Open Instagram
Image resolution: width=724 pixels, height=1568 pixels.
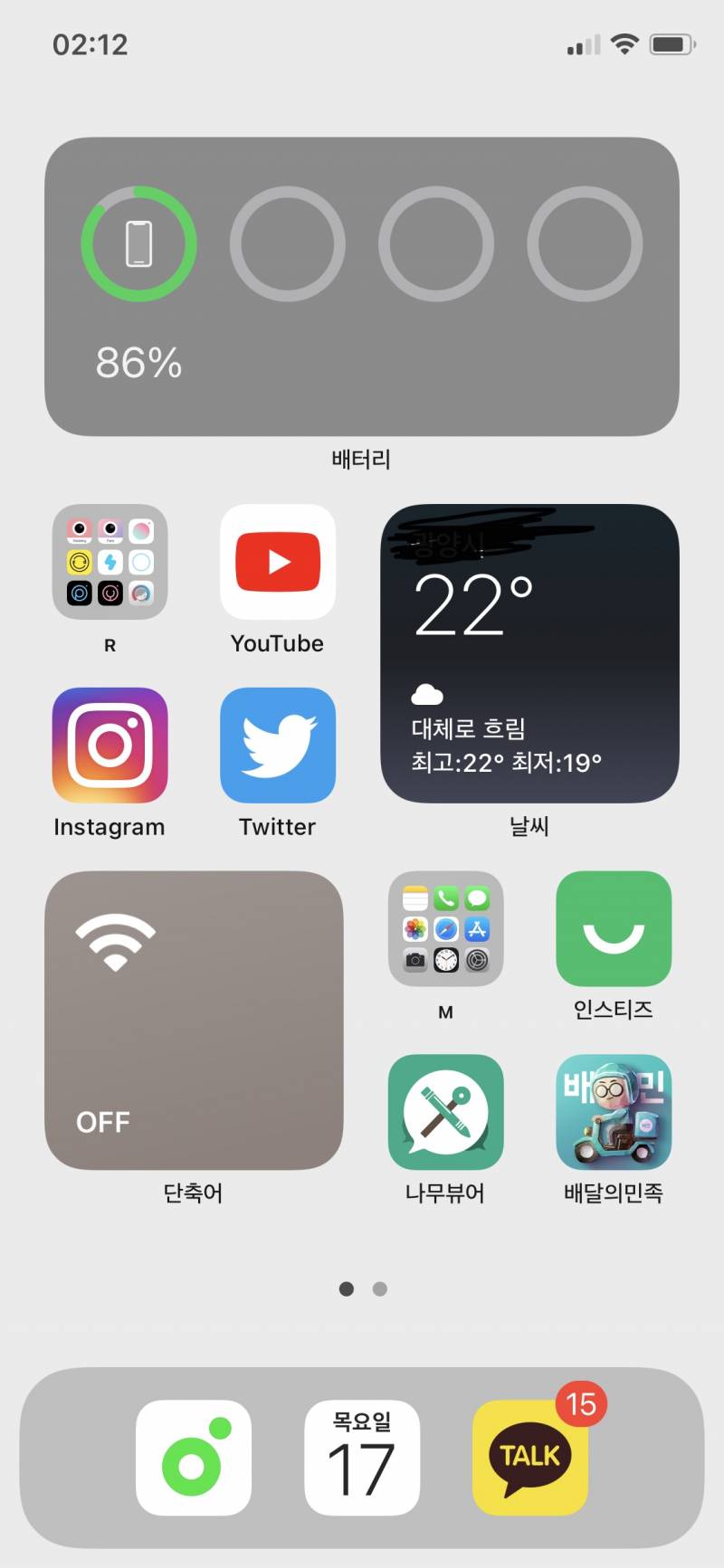[109, 745]
